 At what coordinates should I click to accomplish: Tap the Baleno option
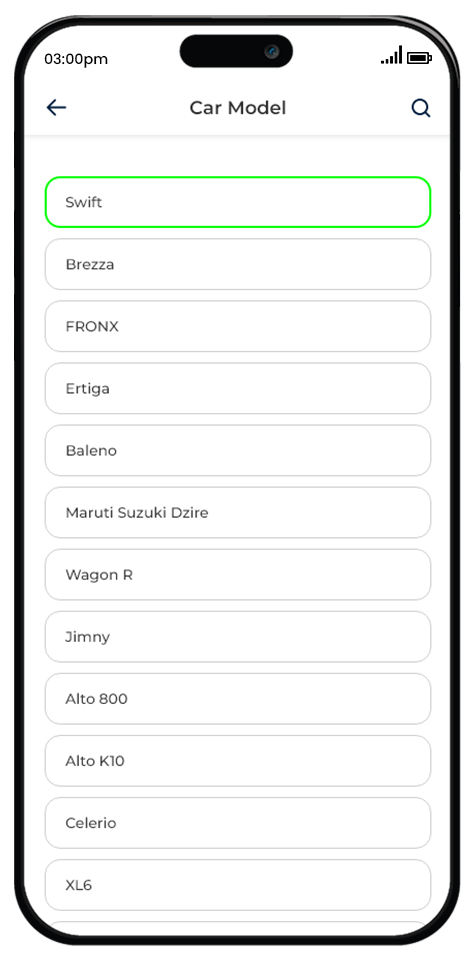point(238,451)
